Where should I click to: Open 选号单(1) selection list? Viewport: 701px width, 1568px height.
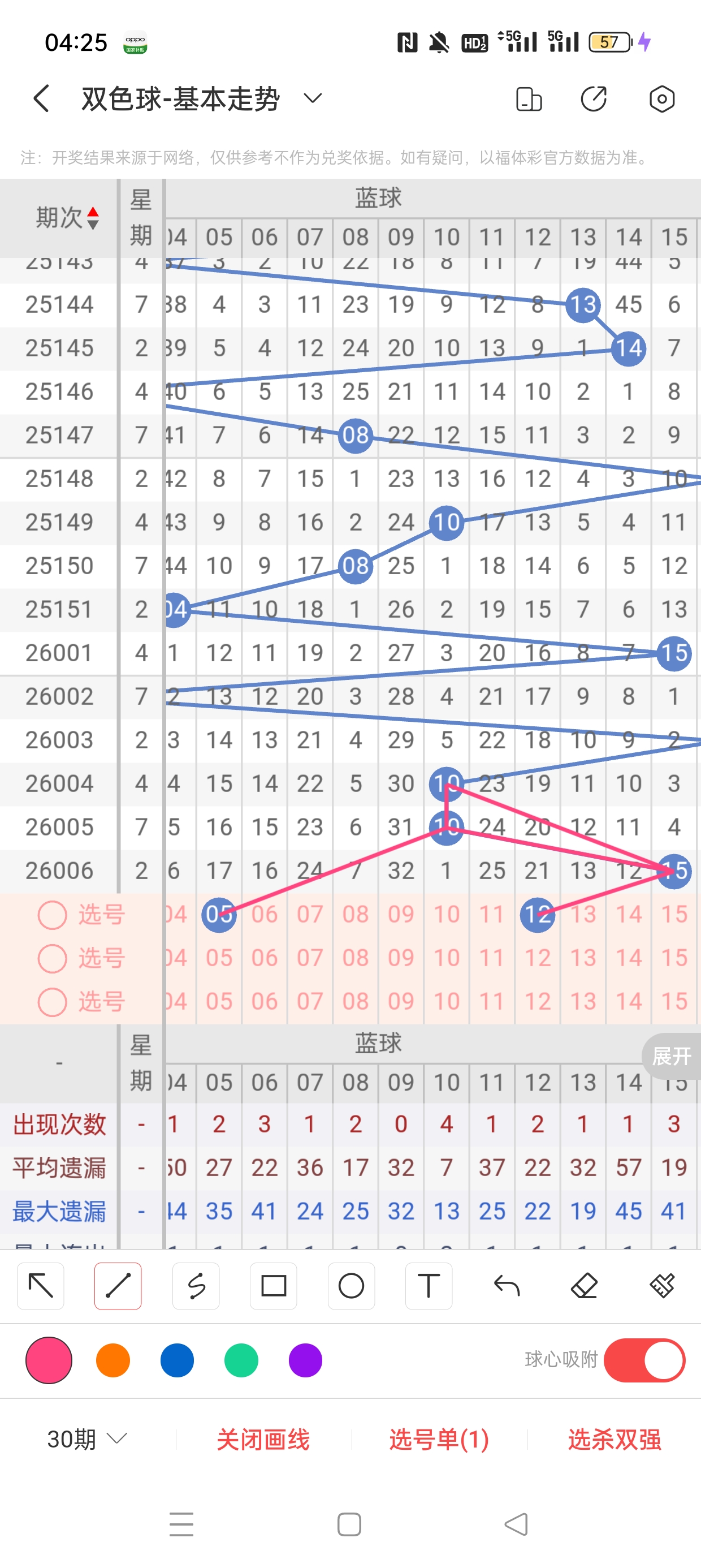click(439, 1439)
